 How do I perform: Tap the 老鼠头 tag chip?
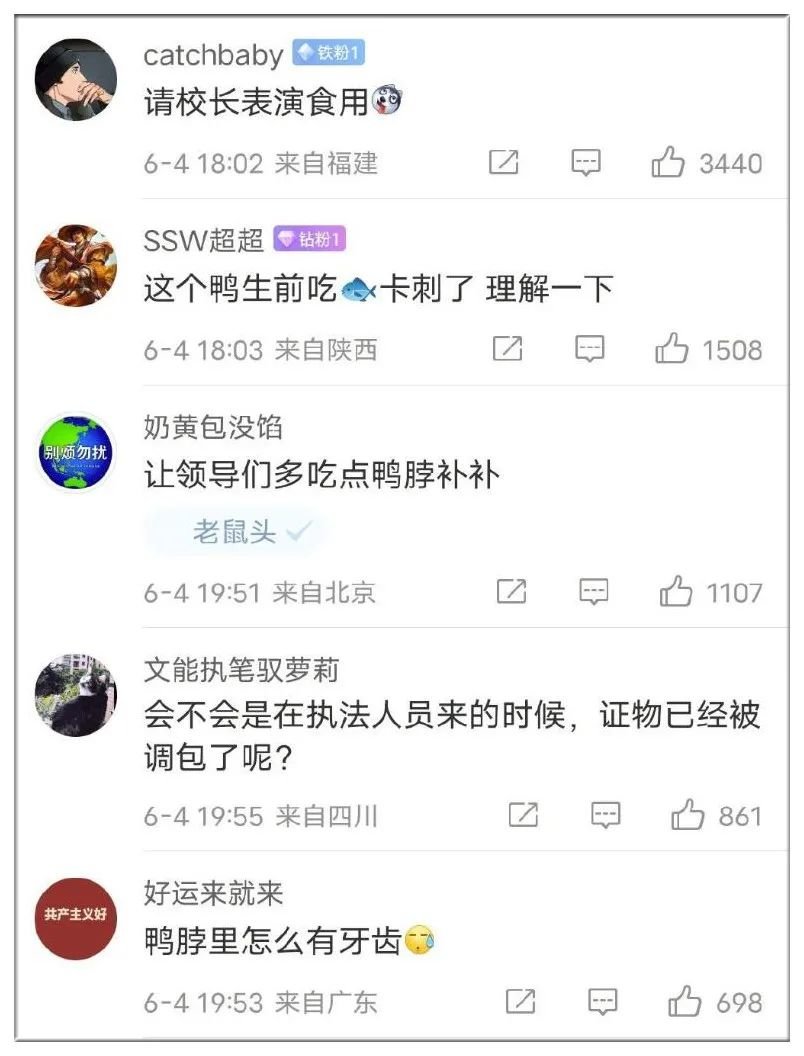[x=238, y=532]
